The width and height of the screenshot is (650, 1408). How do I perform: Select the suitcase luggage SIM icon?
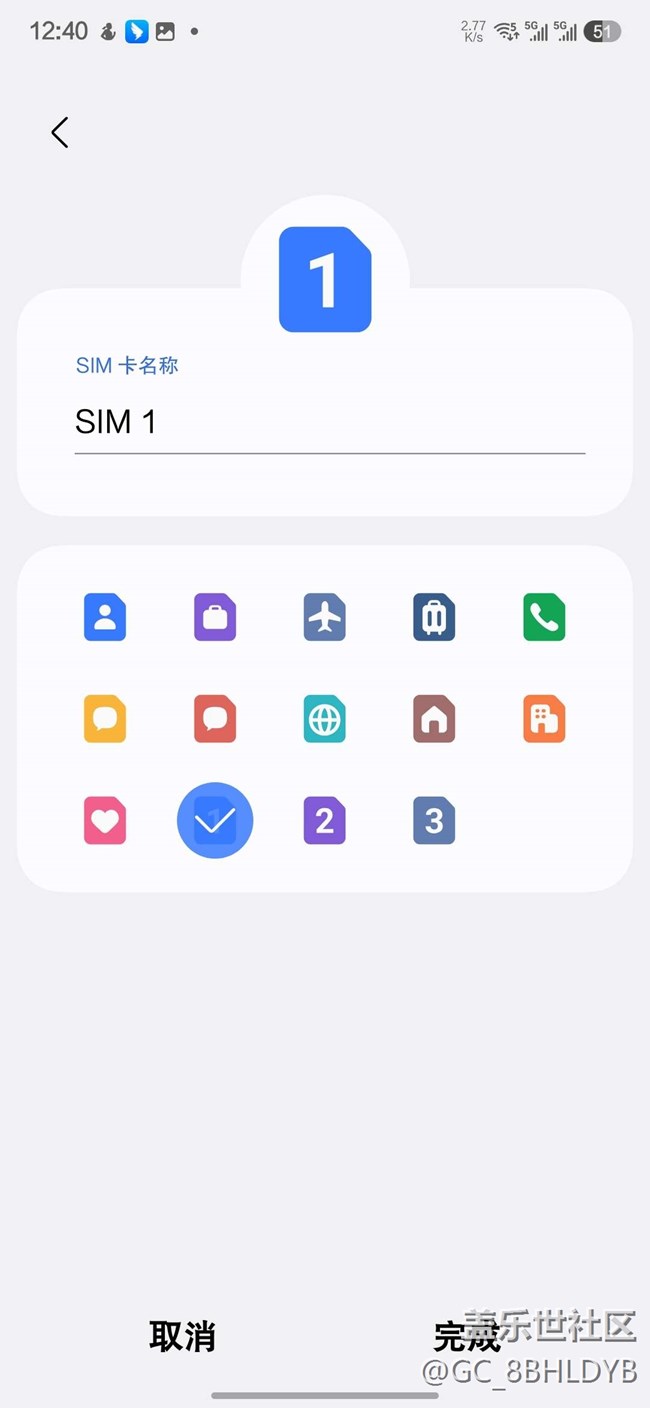coord(434,617)
